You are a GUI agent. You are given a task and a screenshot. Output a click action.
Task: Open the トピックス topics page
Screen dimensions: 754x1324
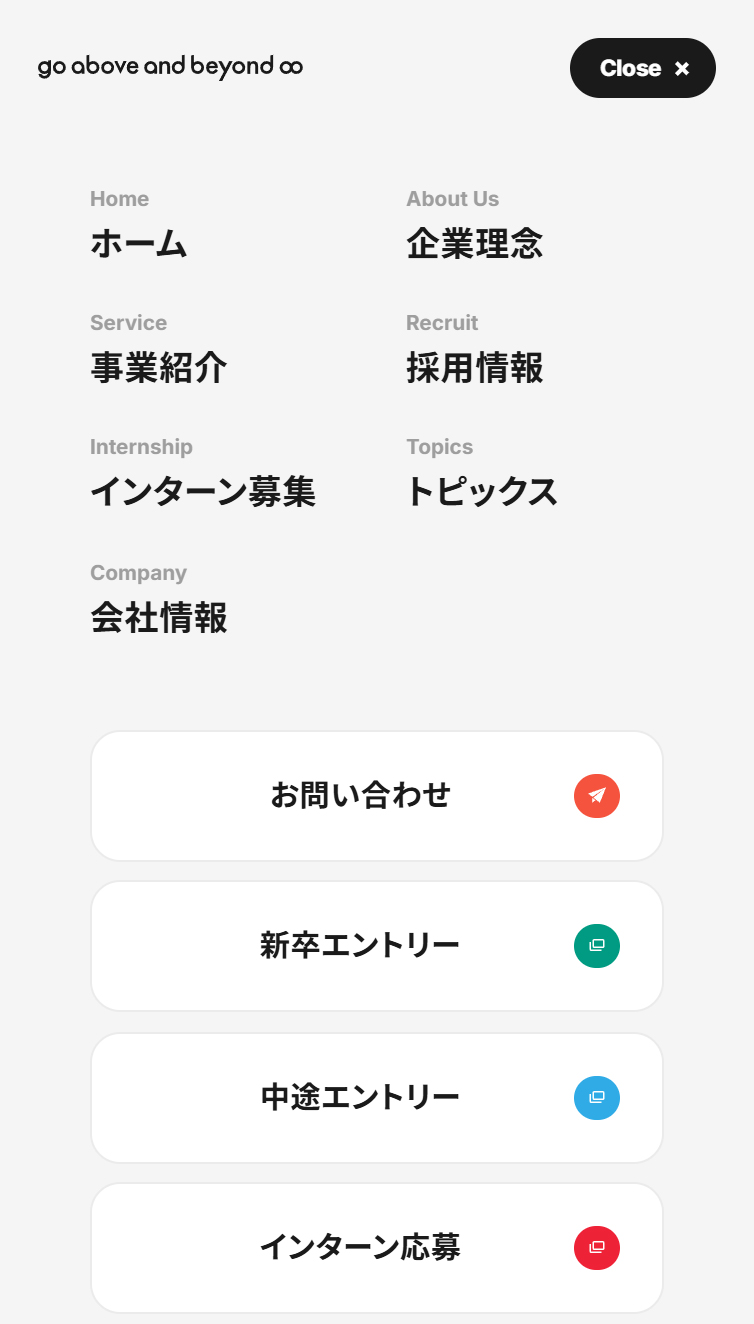pyautogui.click(x=482, y=491)
